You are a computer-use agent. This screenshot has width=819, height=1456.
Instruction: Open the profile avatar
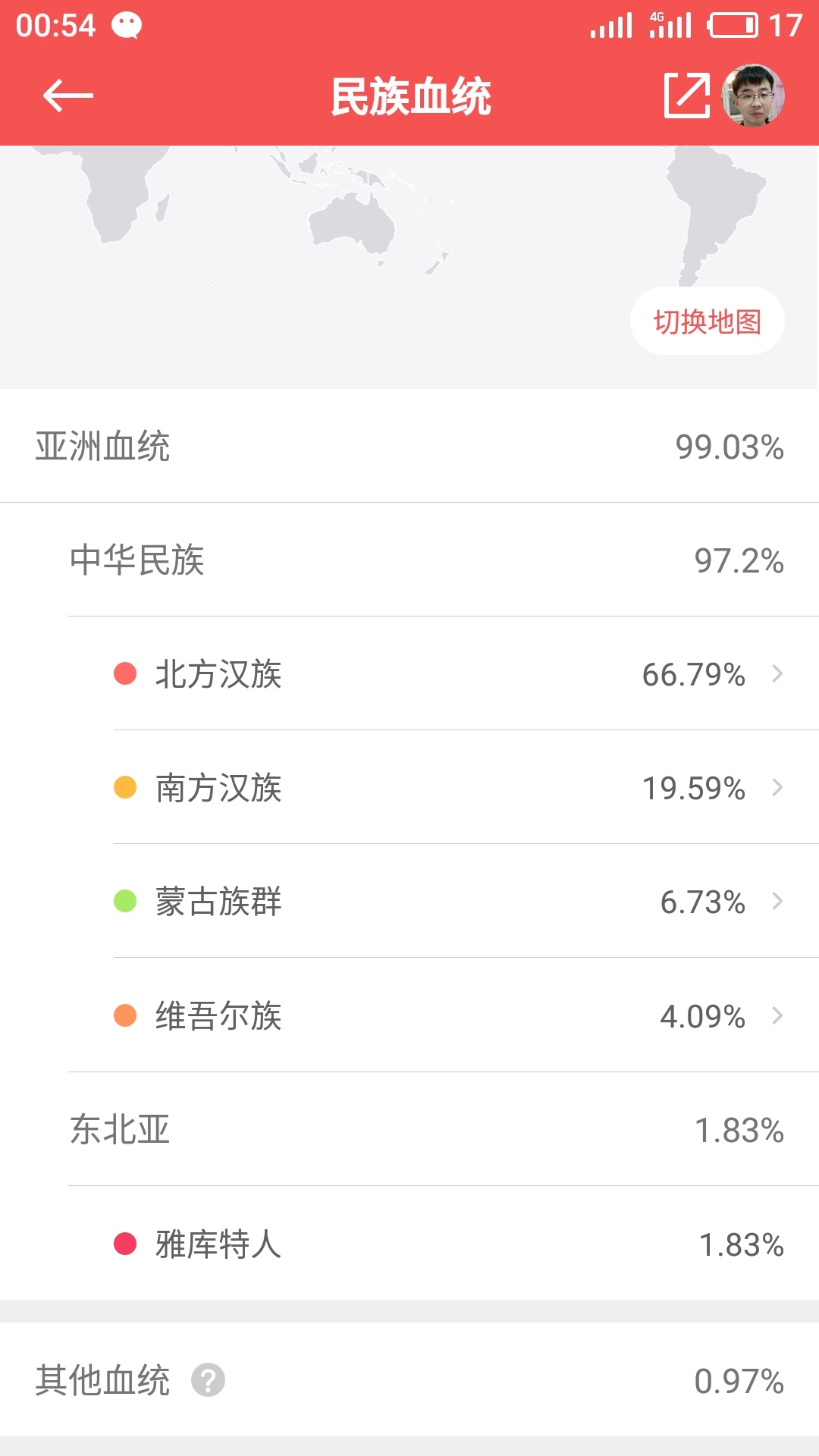point(752,96)
